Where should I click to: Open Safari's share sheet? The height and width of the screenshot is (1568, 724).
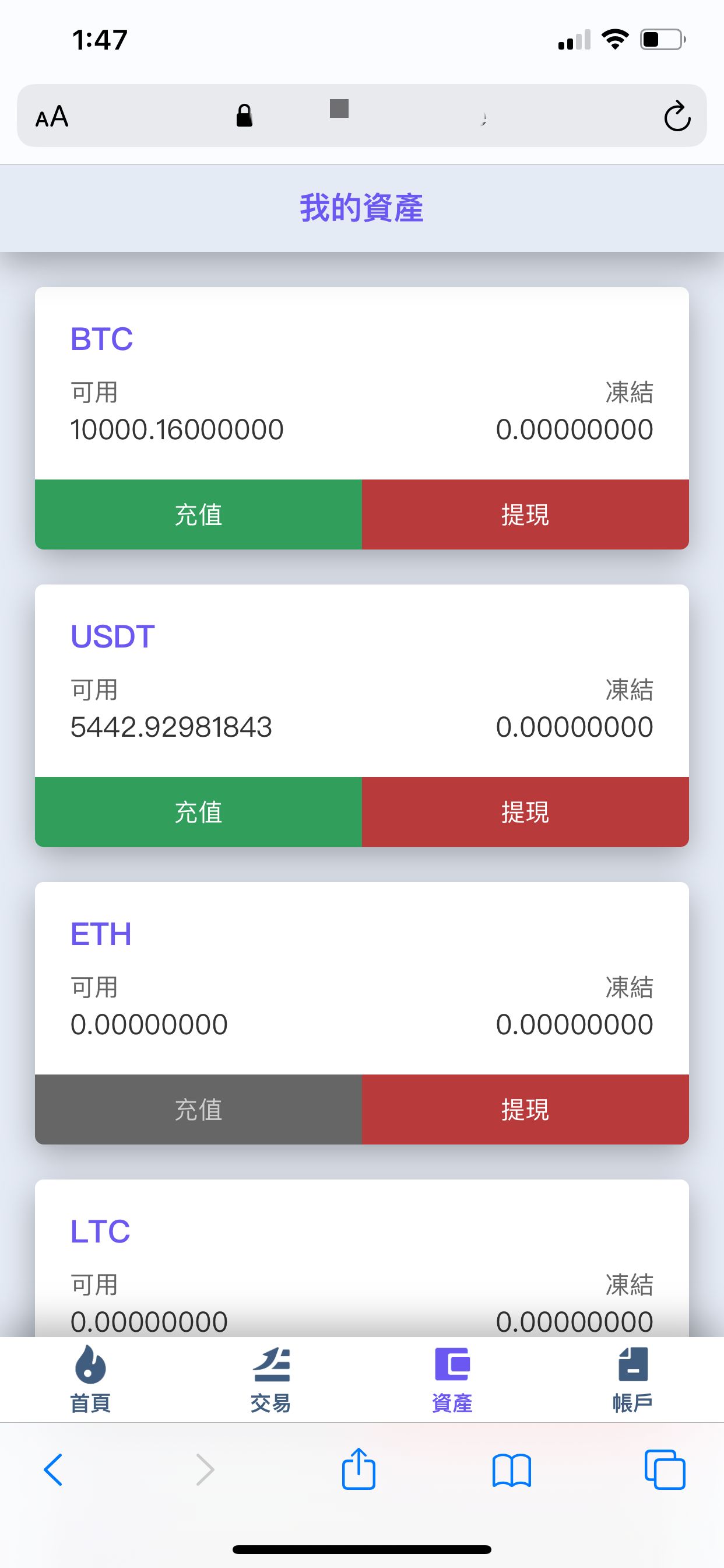click(x=359, y=1468)
